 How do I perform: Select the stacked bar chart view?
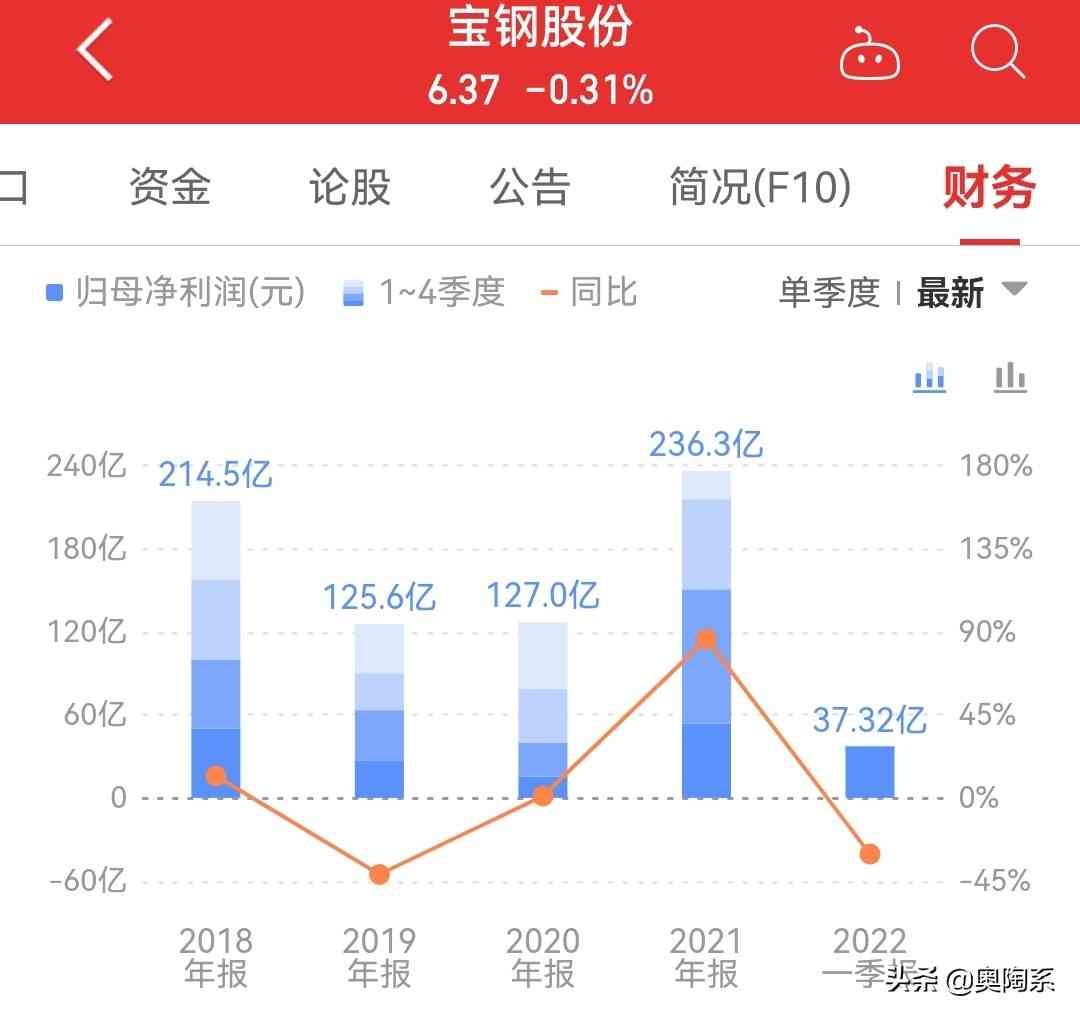(x=929, y=378)
